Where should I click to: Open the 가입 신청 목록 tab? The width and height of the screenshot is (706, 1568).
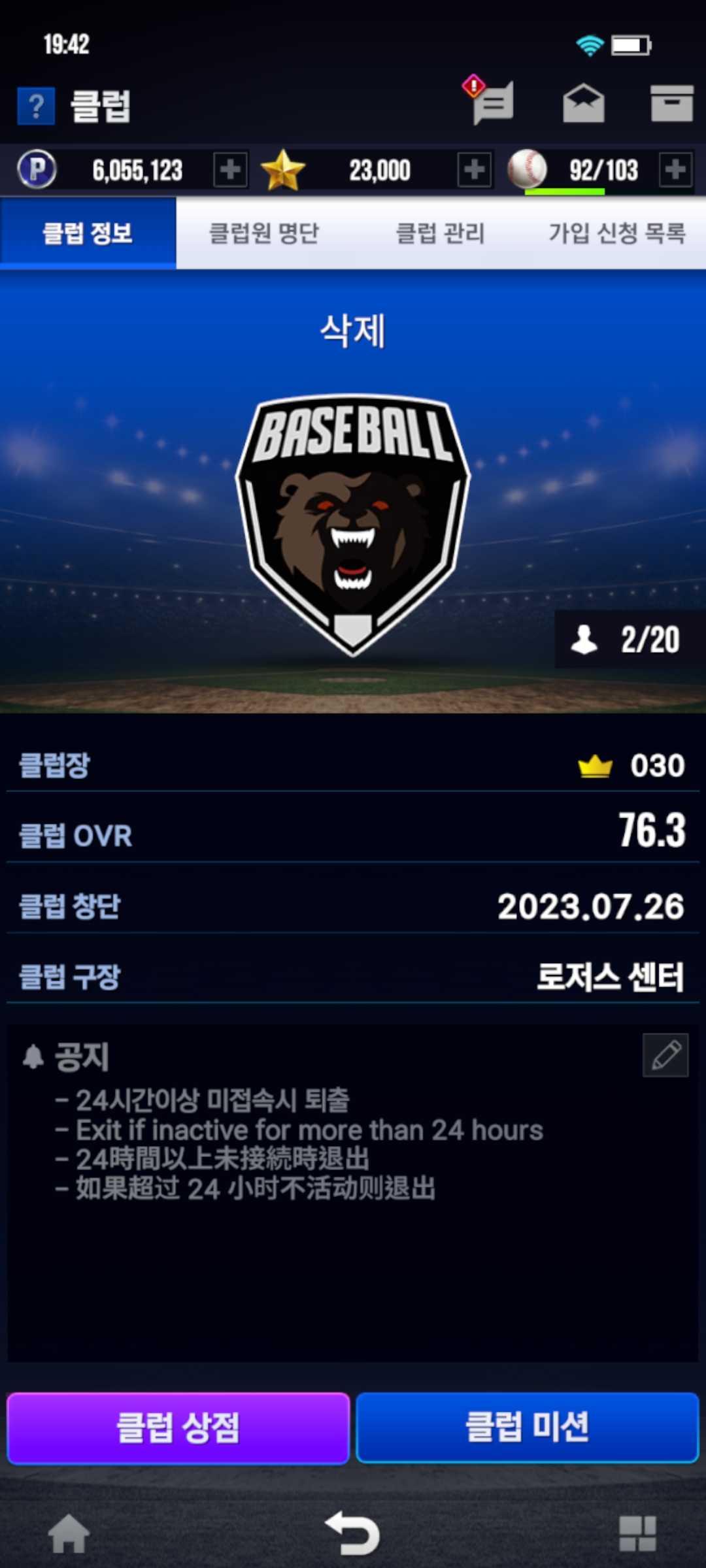point(617,233)
